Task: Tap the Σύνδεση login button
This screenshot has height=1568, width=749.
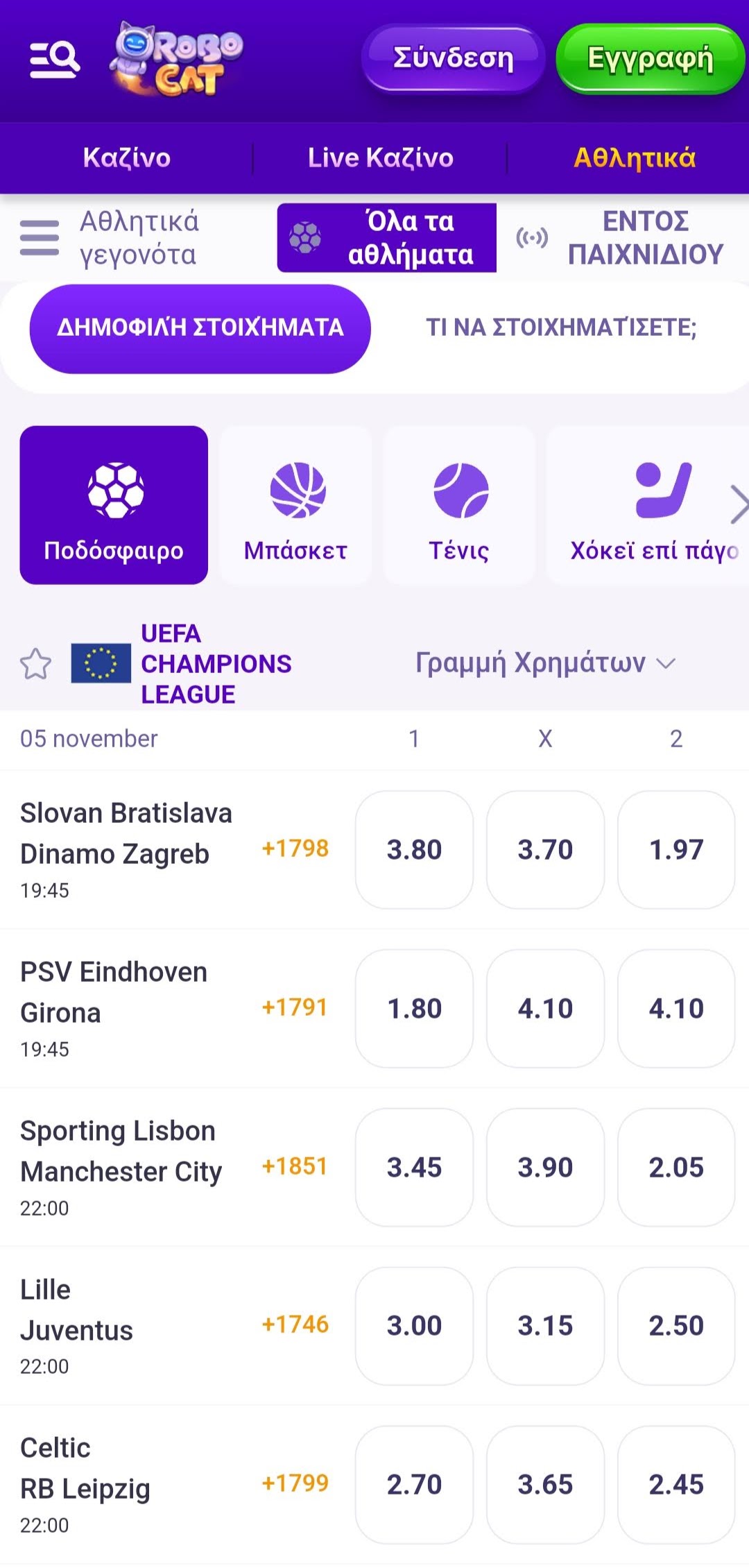Action: pos(453,59)
